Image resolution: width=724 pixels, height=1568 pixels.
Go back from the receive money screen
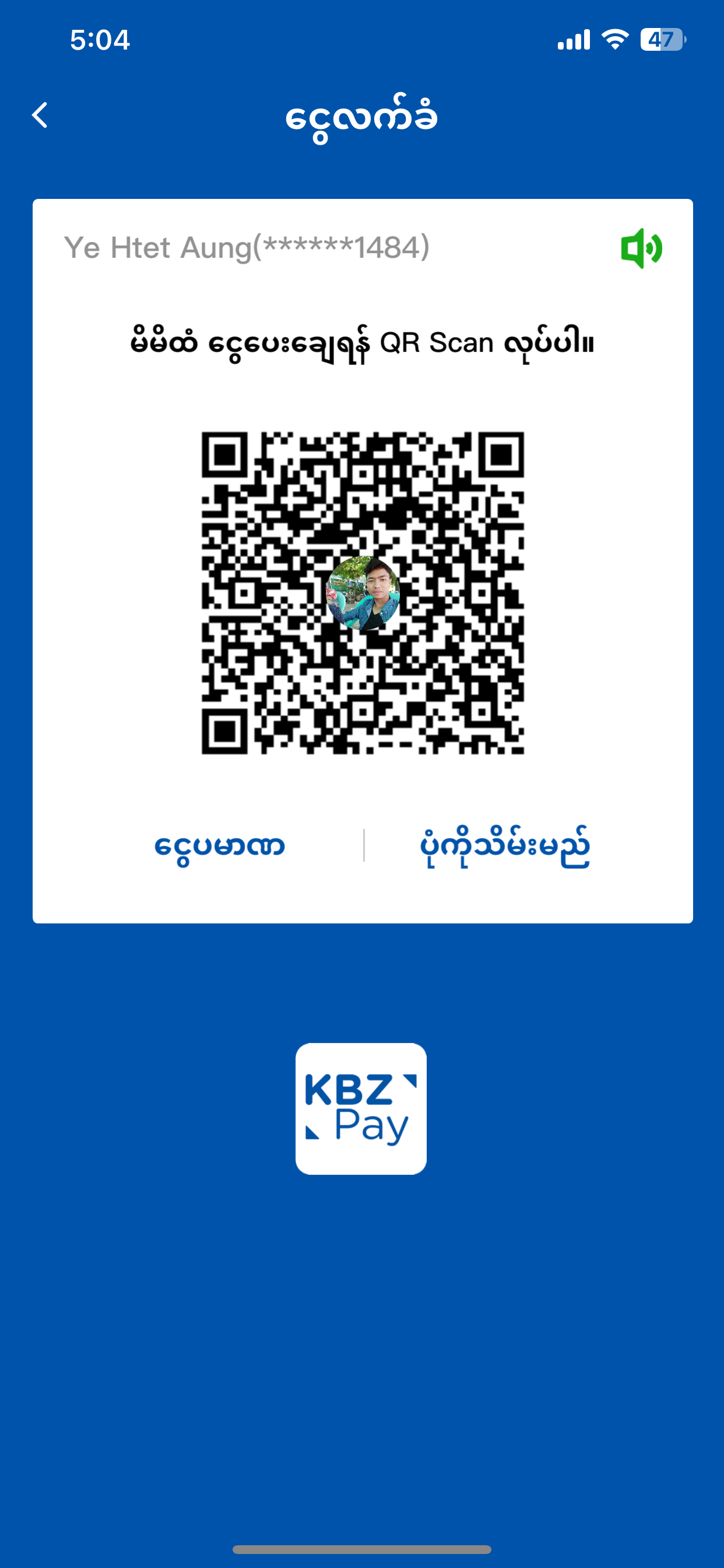click(40, 115)
